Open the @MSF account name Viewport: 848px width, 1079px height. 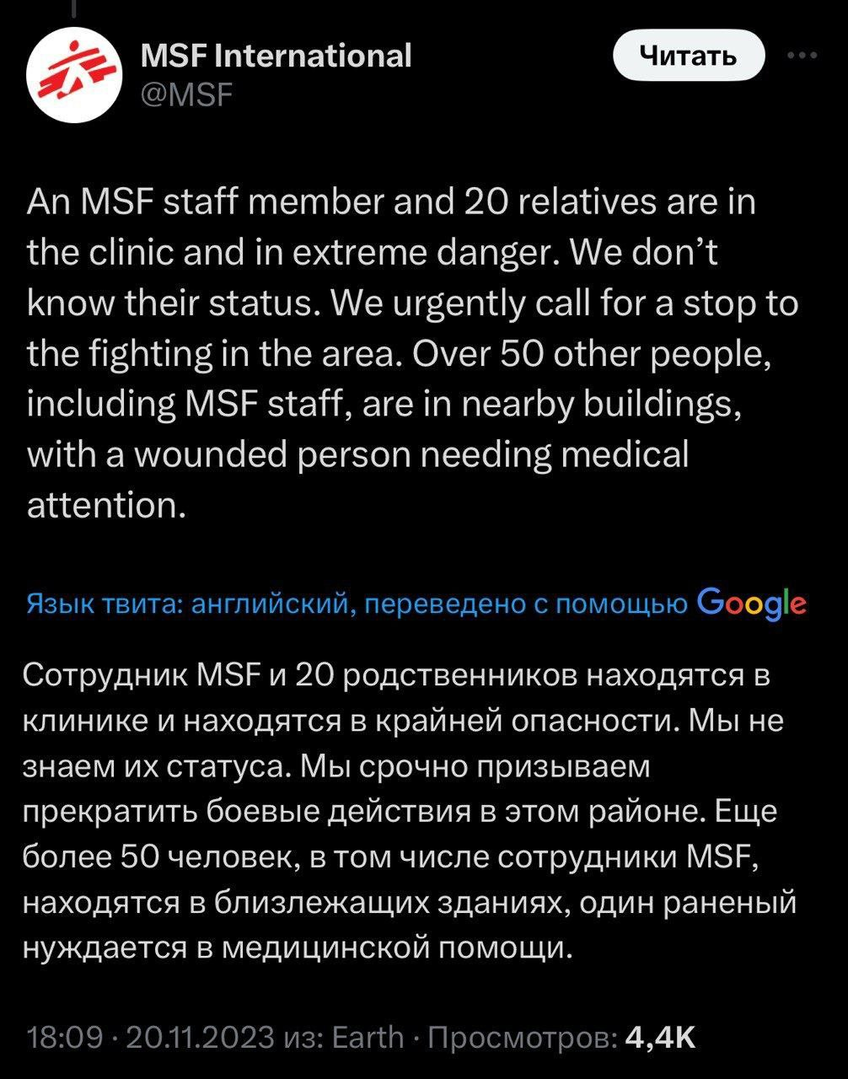coord(188,95)
